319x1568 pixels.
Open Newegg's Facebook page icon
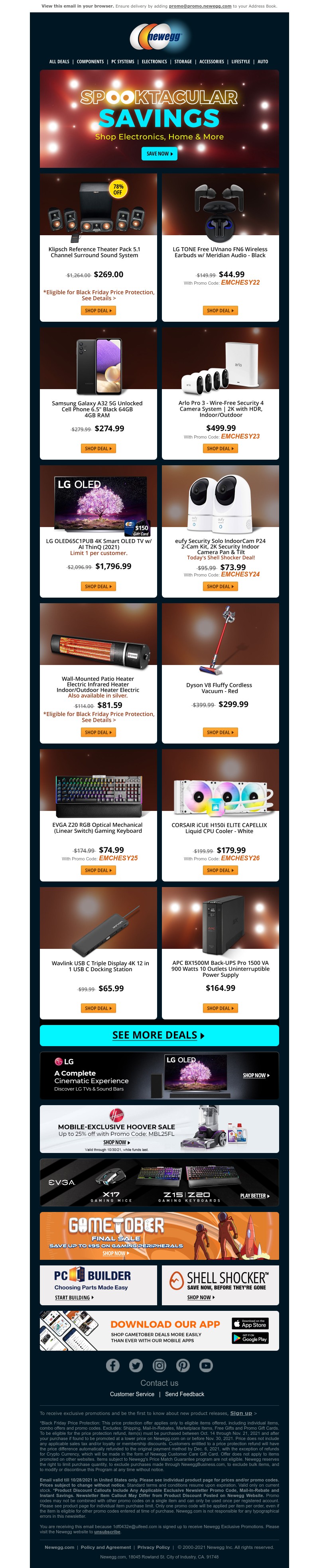112,1365
